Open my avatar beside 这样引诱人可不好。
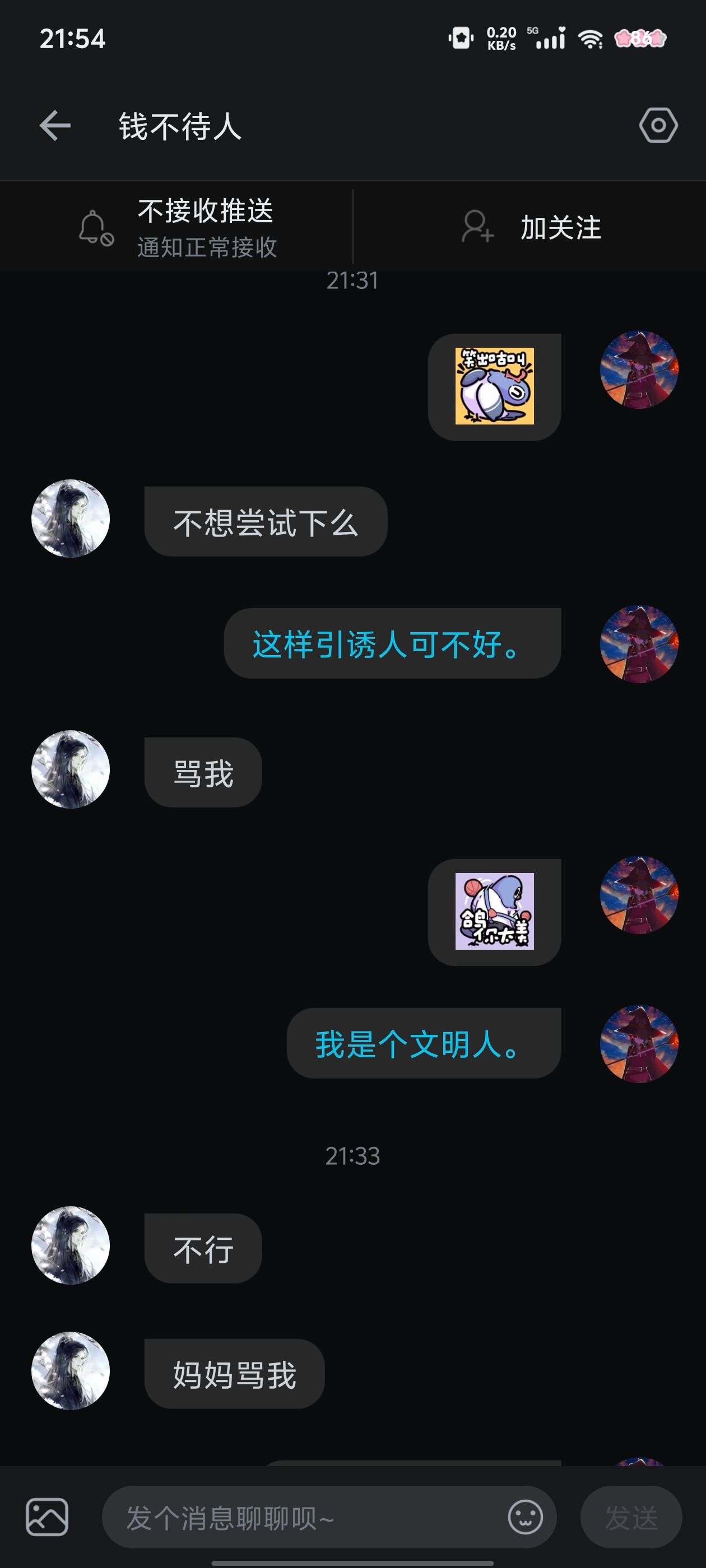 (x=638, y=643)
